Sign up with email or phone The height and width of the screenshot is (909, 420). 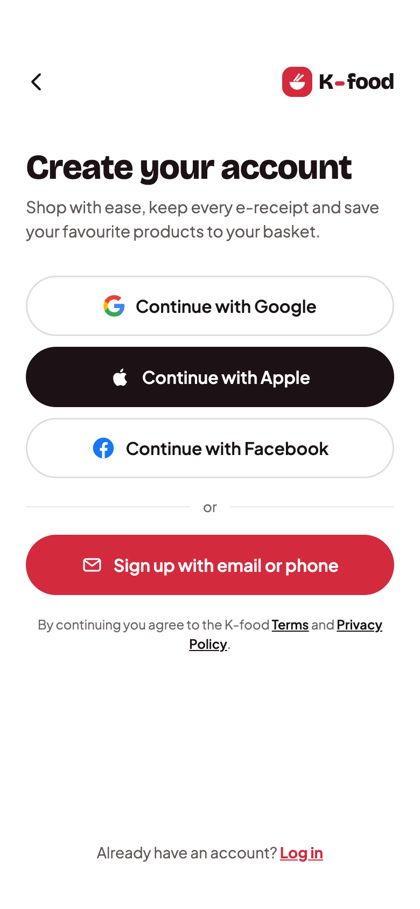click(210, 565)
